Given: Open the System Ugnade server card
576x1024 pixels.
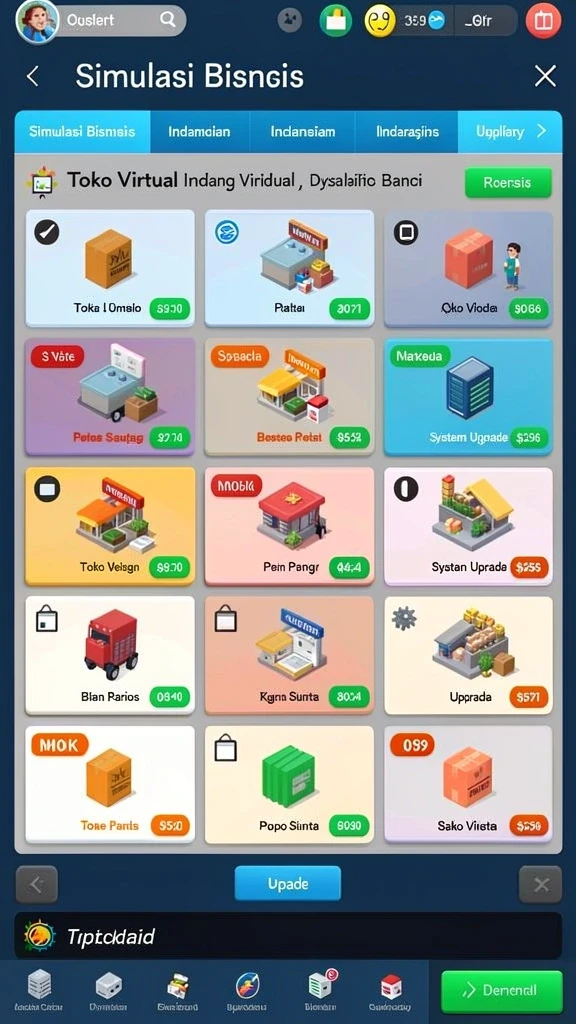Looking at the screenshot, I should click(x=468, y=396).
